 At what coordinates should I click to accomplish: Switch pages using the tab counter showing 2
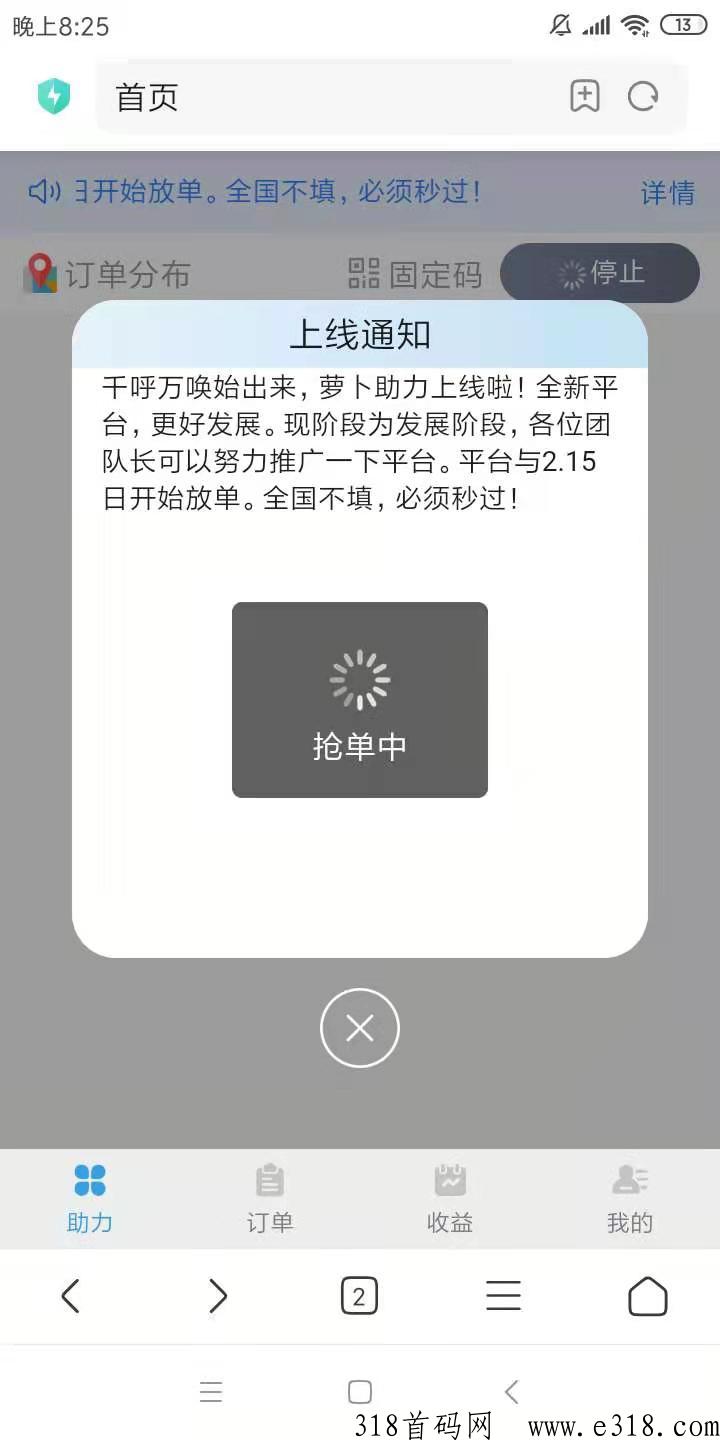[x=359, y=1295]
